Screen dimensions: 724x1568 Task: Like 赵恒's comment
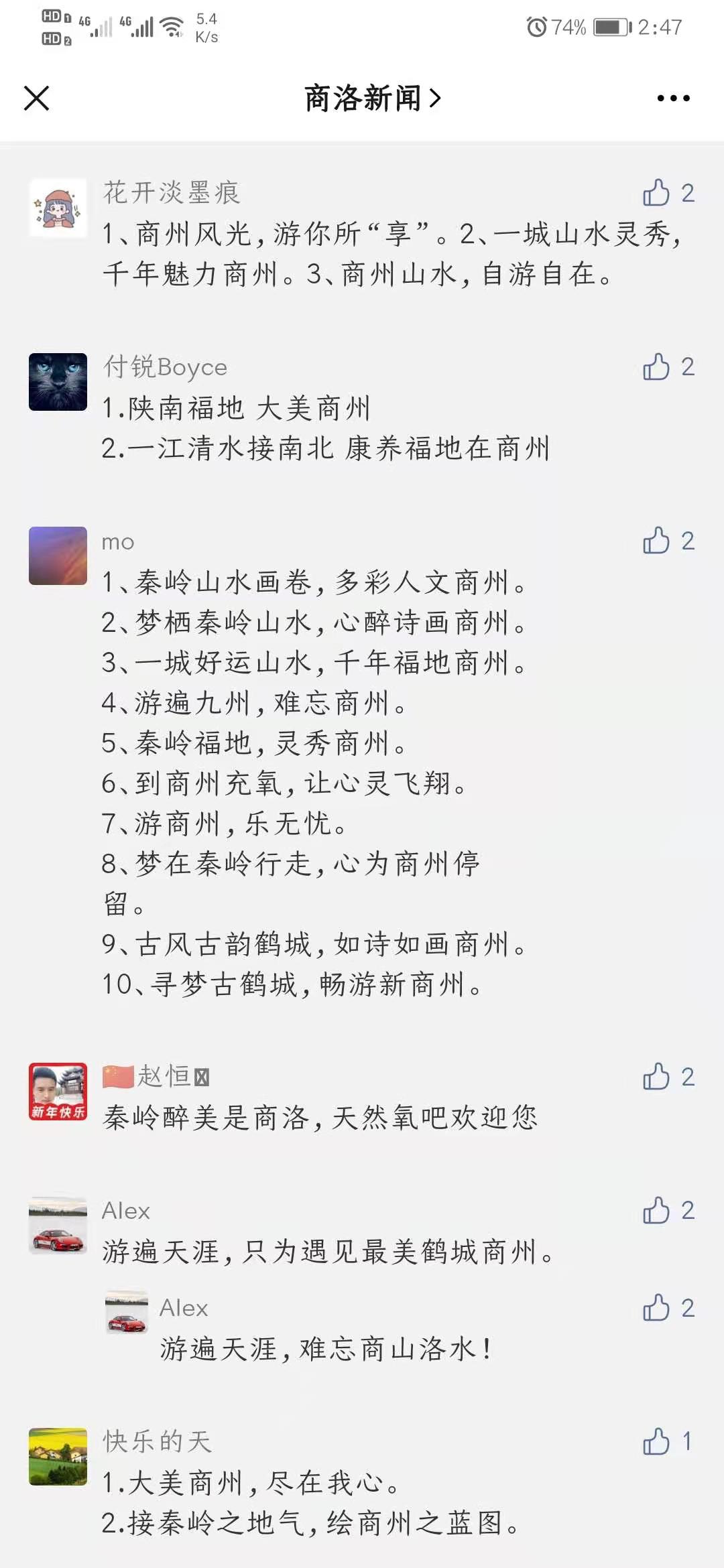coord(657,1077)
